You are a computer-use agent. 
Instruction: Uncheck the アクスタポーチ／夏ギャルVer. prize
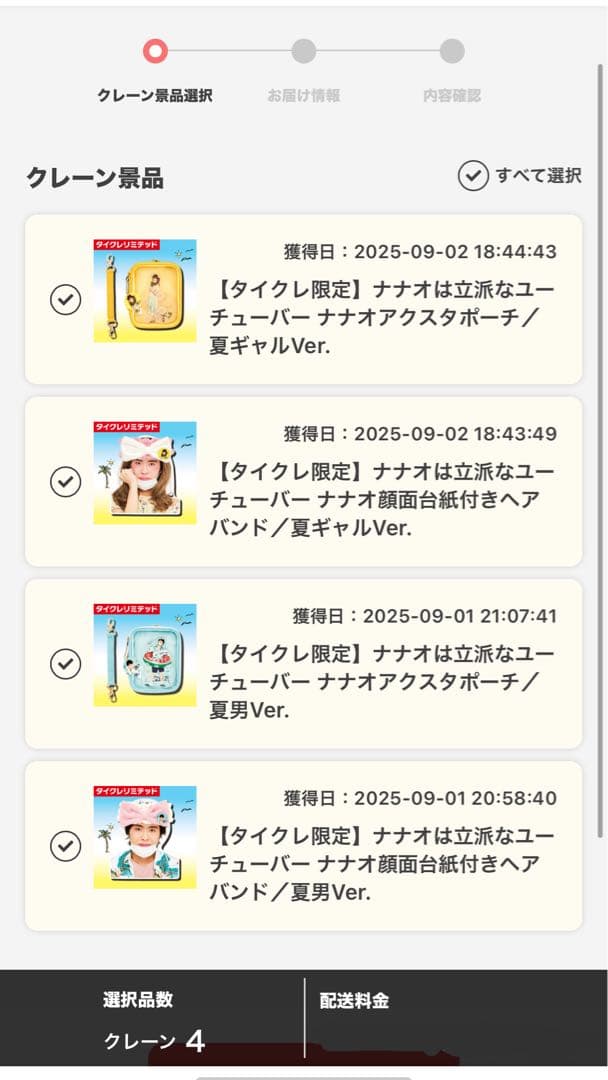tap(66, 299)
